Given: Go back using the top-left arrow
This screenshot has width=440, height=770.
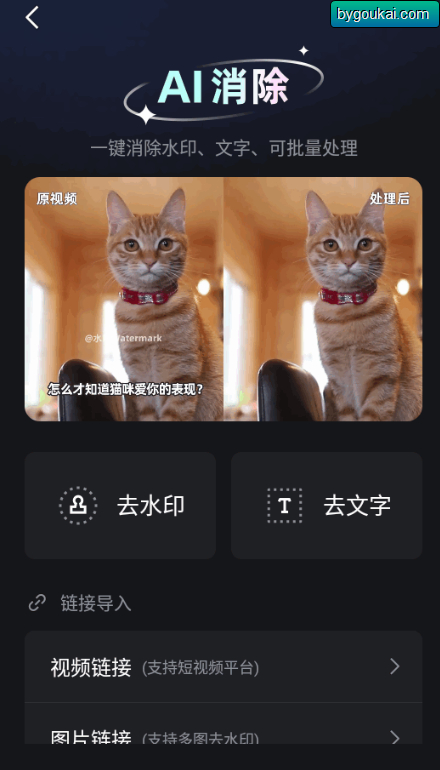Looking at the screenshot, I should pos(32,18).
